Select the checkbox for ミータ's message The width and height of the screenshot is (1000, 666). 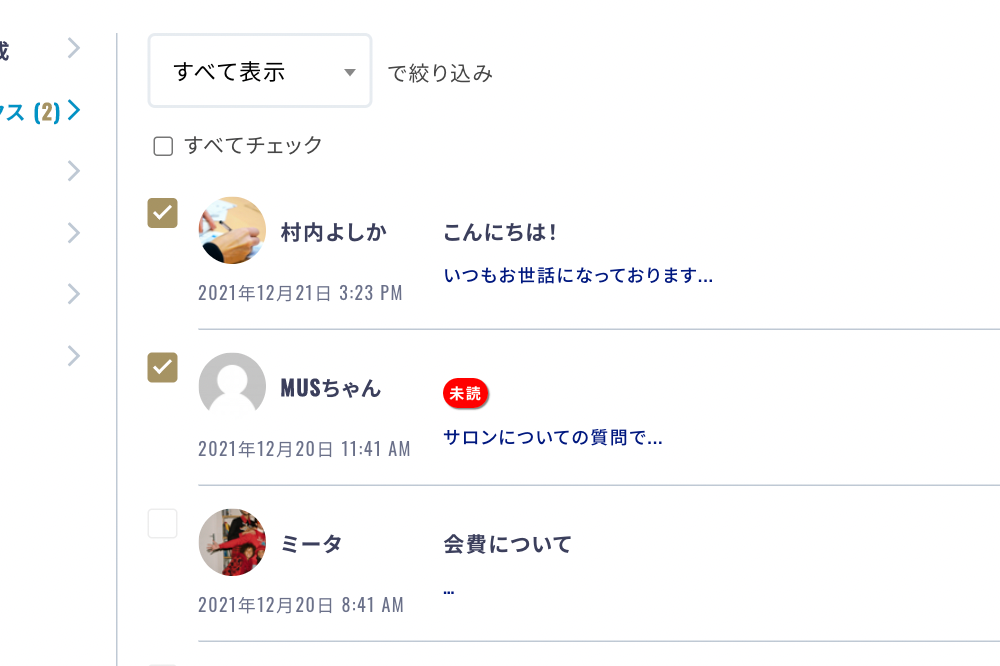[x=163, y=523]
